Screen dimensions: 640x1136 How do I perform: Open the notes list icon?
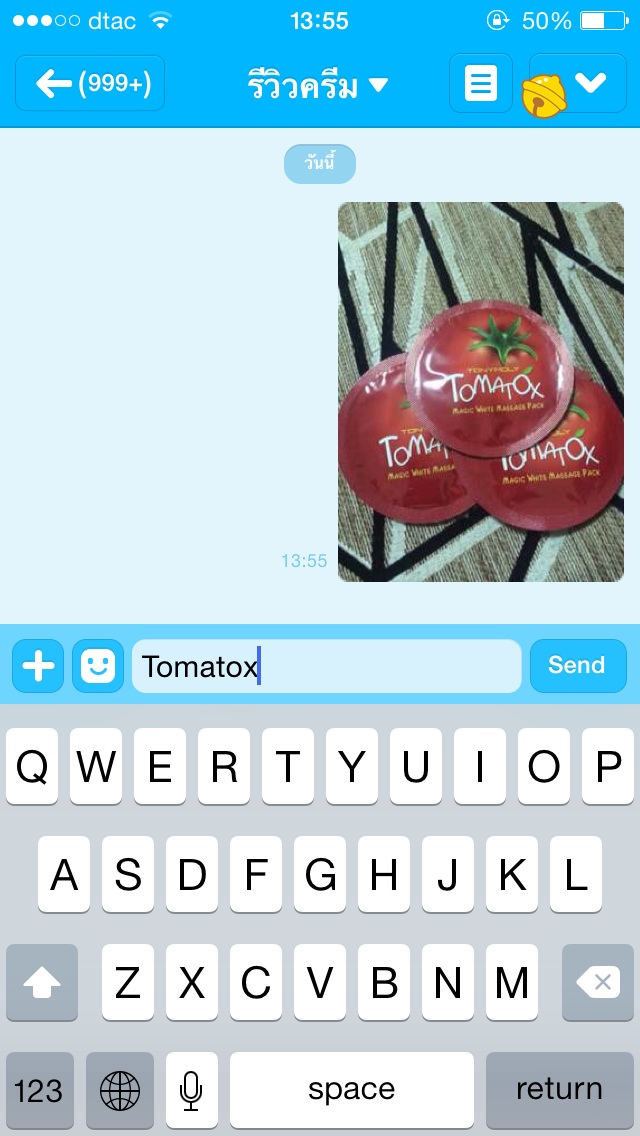click(x=481, y=84)
